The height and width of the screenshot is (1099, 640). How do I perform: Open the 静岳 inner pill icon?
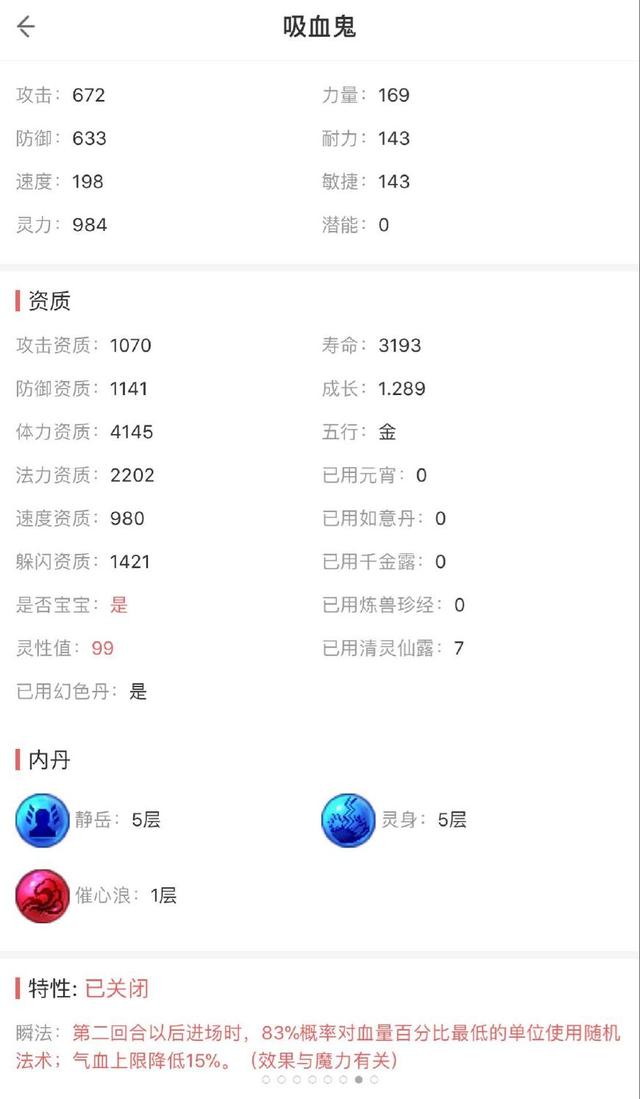pos(43,820)
